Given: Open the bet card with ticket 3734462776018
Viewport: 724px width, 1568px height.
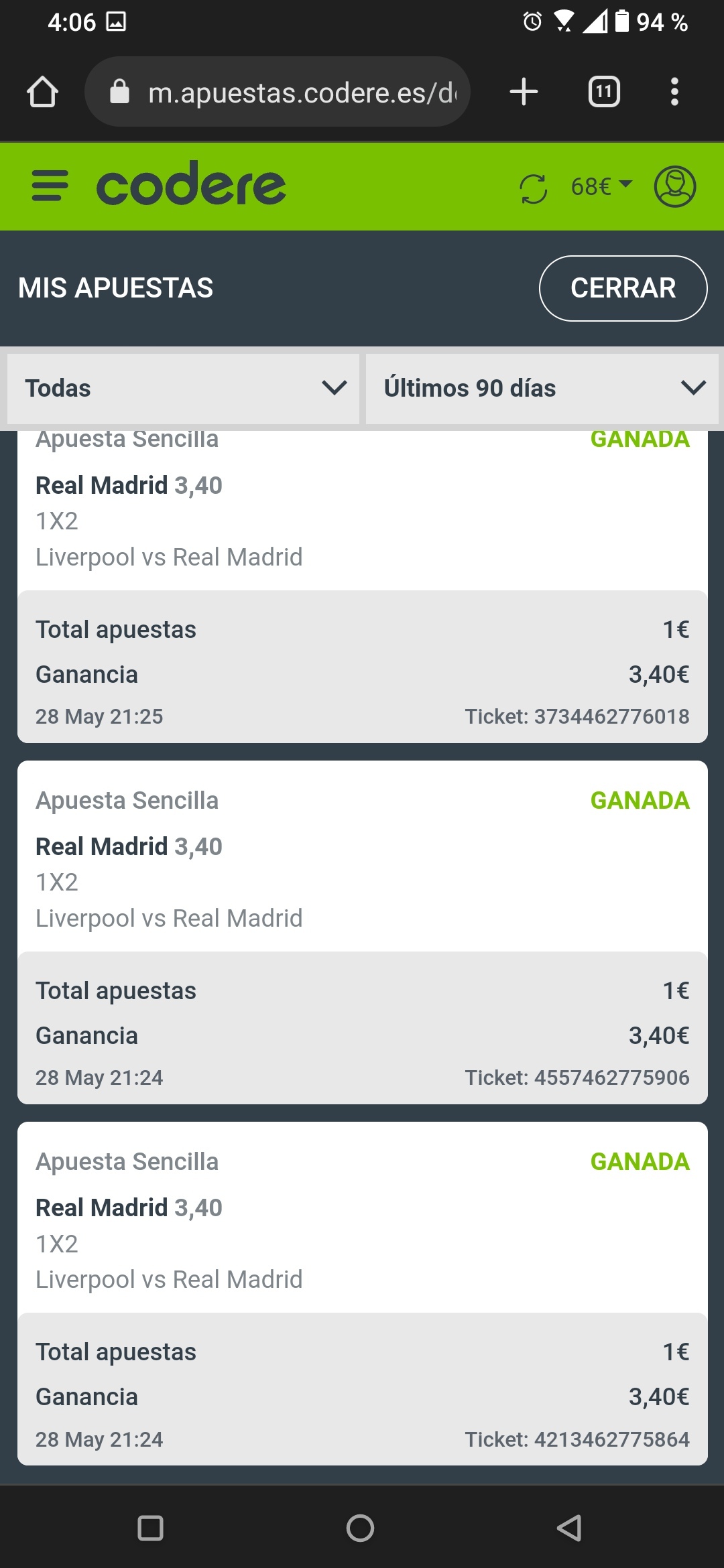Looking at the screenshot, I should tap(363, 586).
